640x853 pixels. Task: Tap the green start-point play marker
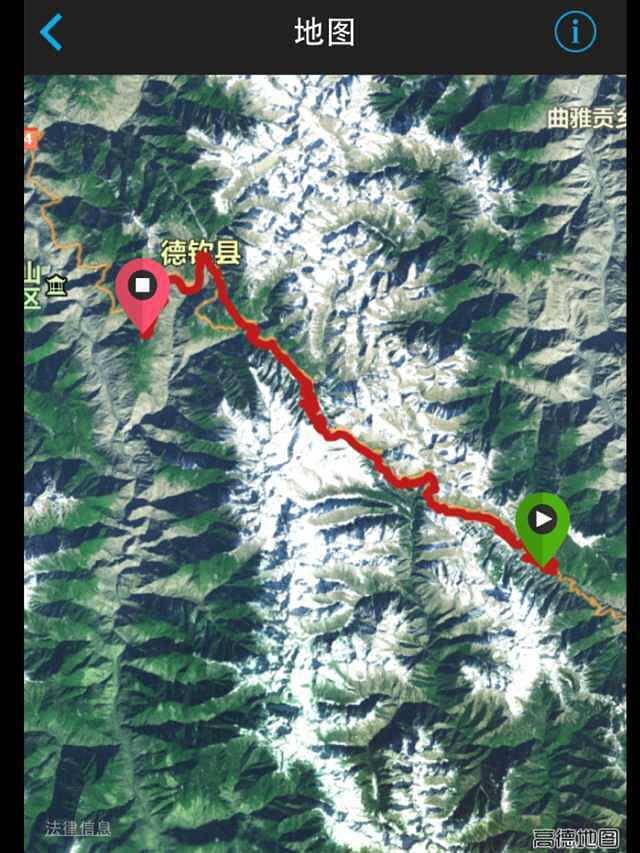542,523
